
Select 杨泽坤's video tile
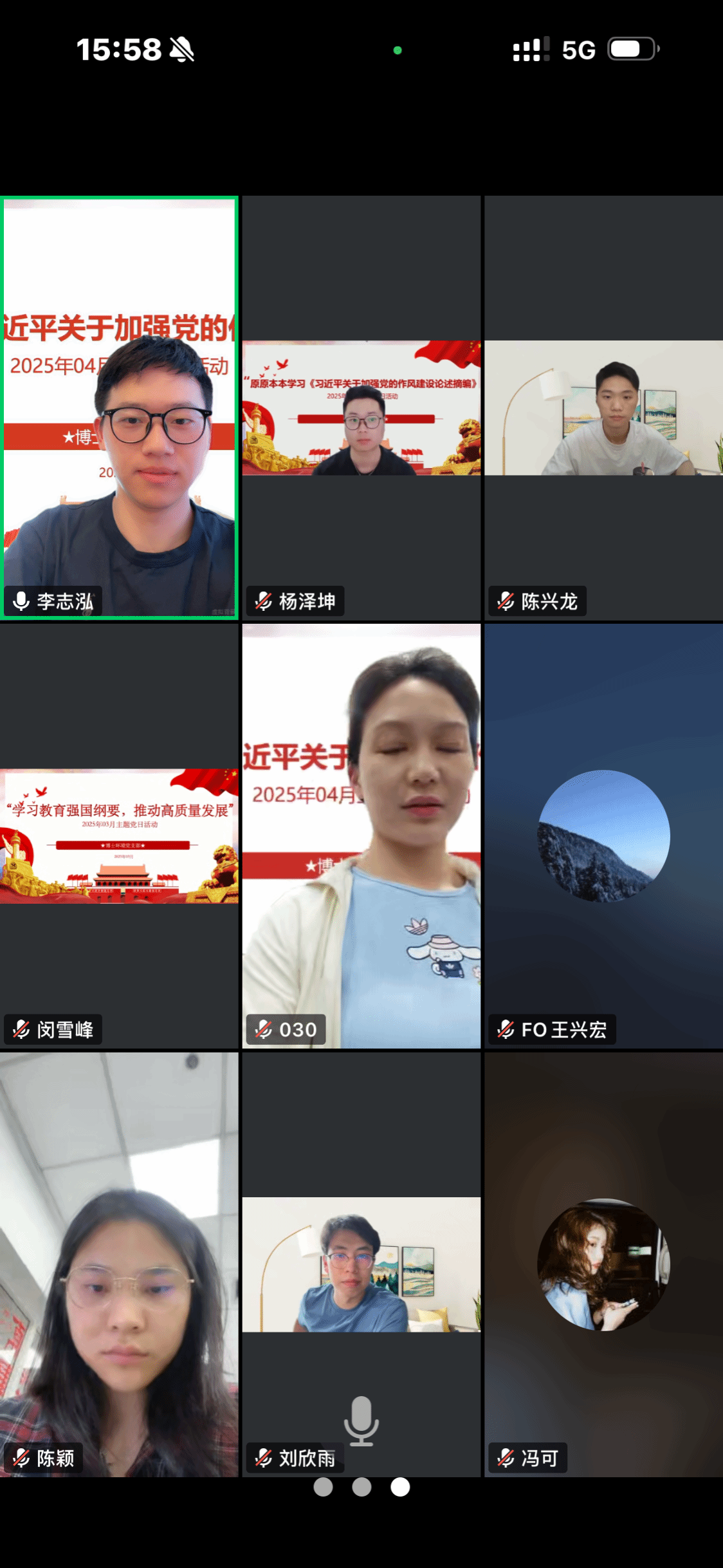point(361,408)
